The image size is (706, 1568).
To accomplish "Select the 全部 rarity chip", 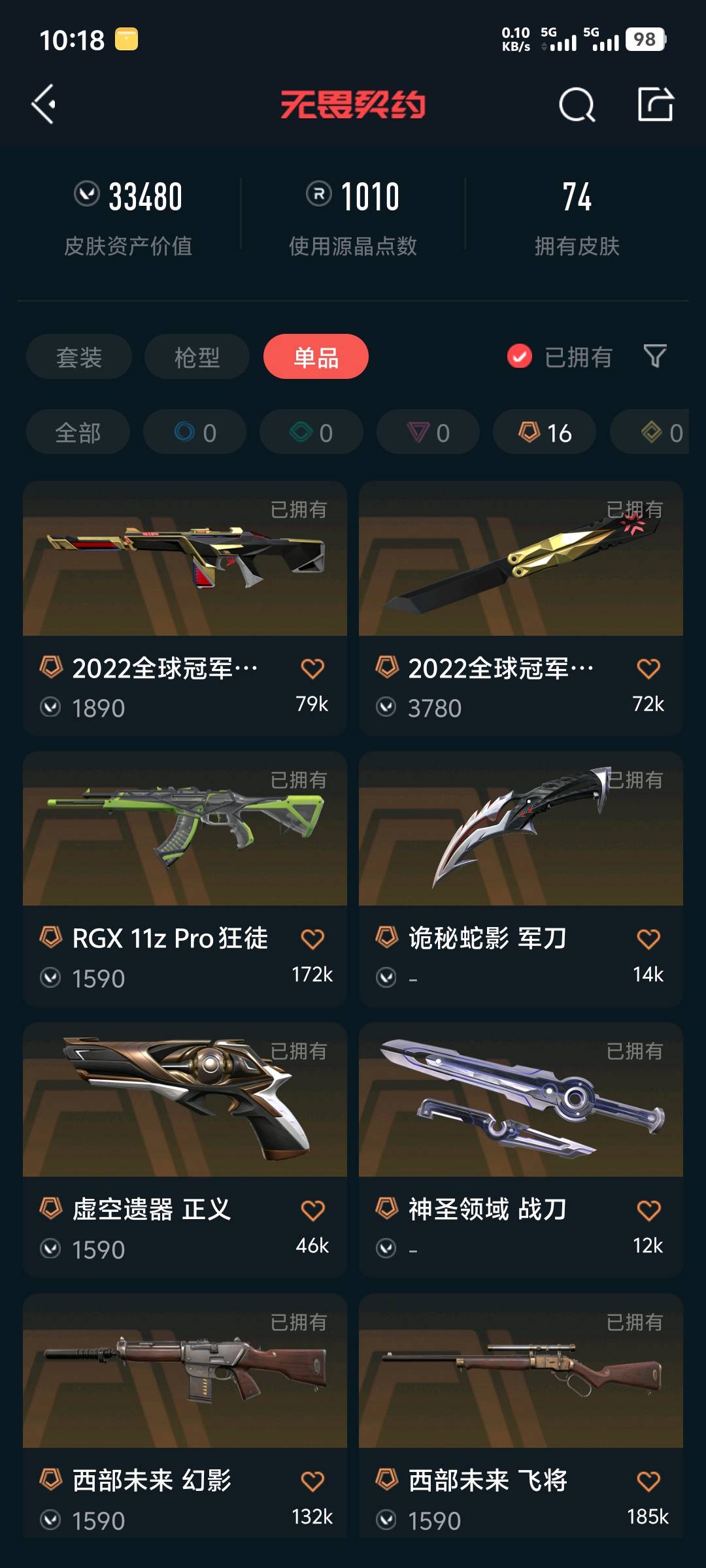I will [78, 433].
